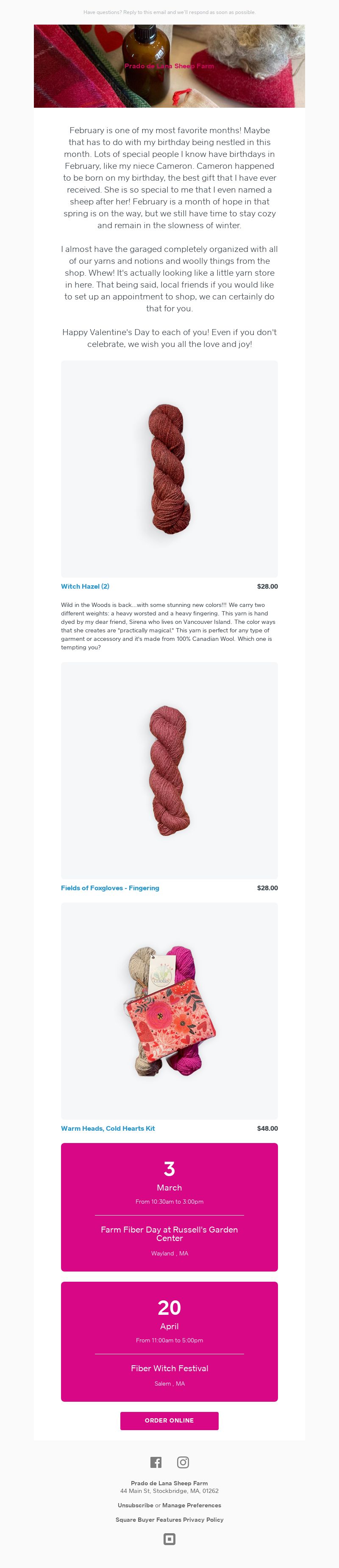Image resolution: width=339 pixels, height=1568 pixels.
Task: Unsubscribe from this mailing list
Action: pyautogui.click(x=135, y=1505)
